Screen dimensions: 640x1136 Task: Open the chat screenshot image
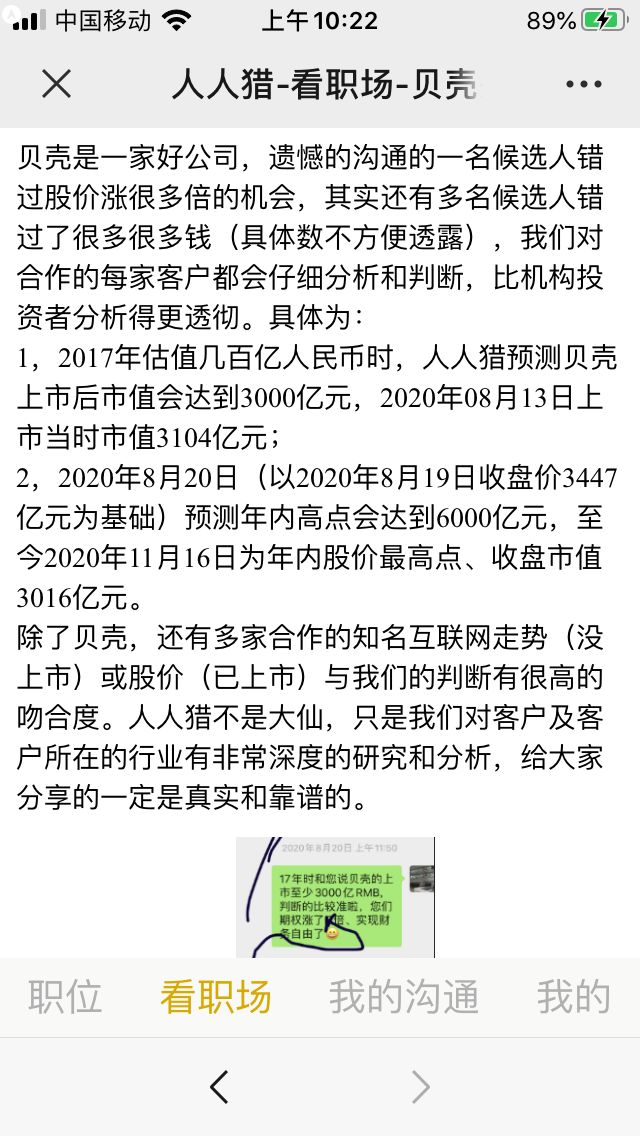click(335, 896)
